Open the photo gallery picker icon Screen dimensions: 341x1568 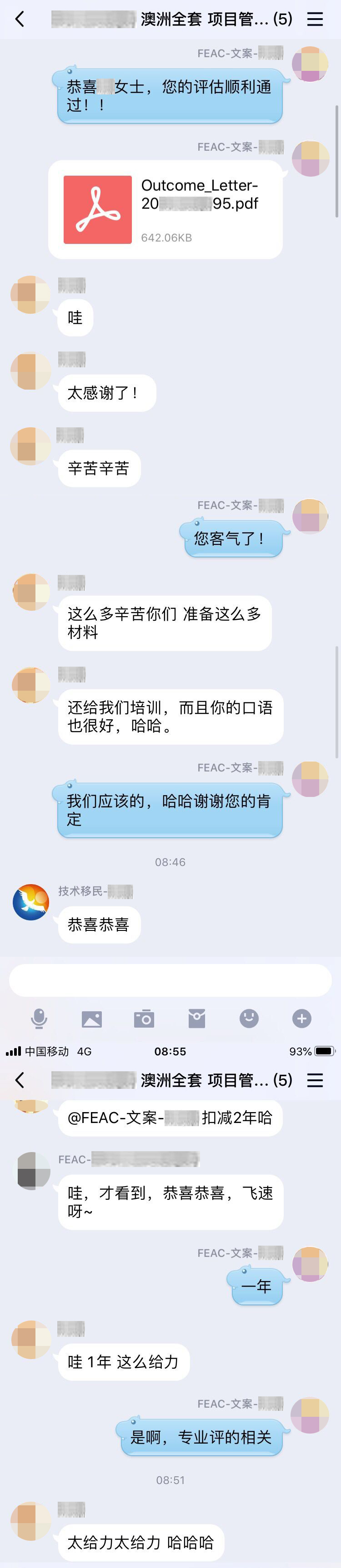coord(91,1019)
